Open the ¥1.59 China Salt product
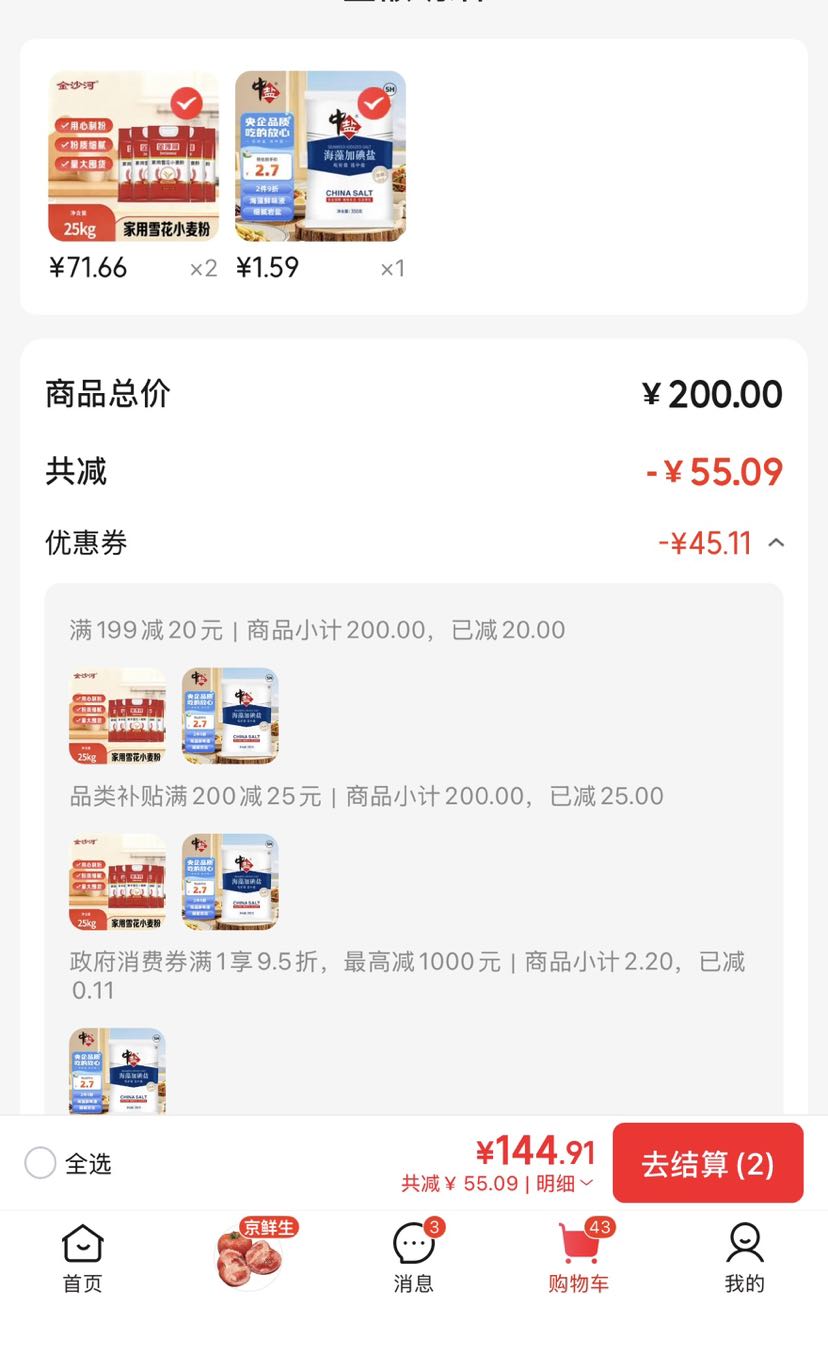Viewport: 828px width, 1369px height. [x=321, y=156]
